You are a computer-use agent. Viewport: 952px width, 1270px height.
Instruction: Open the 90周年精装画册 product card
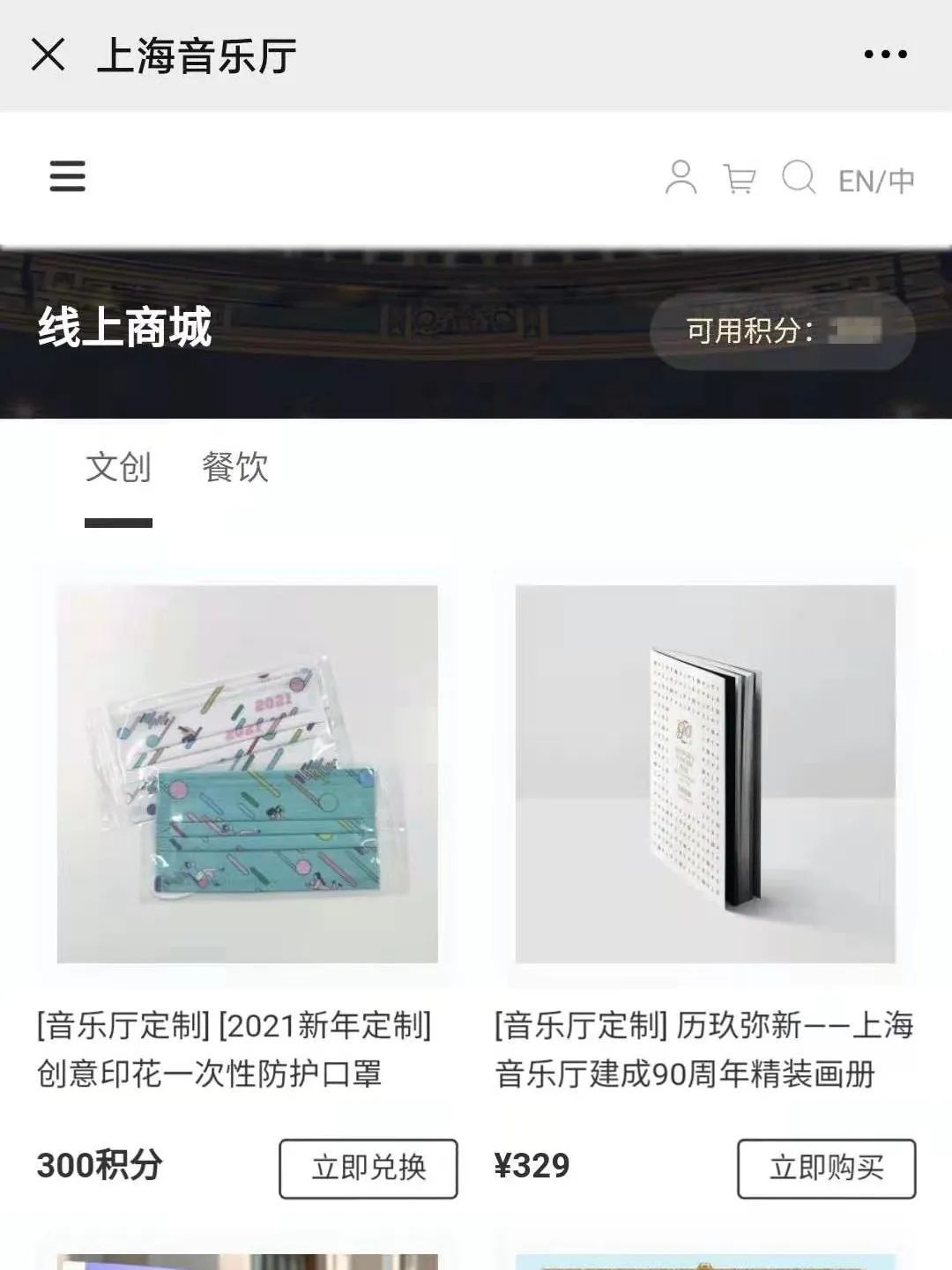pyautogui.click(x=705, y=774)
